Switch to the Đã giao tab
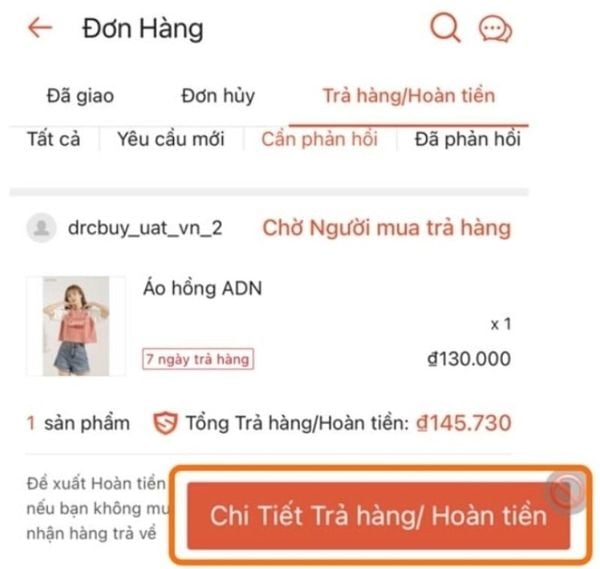600x569 pixels. click(80, 97)
